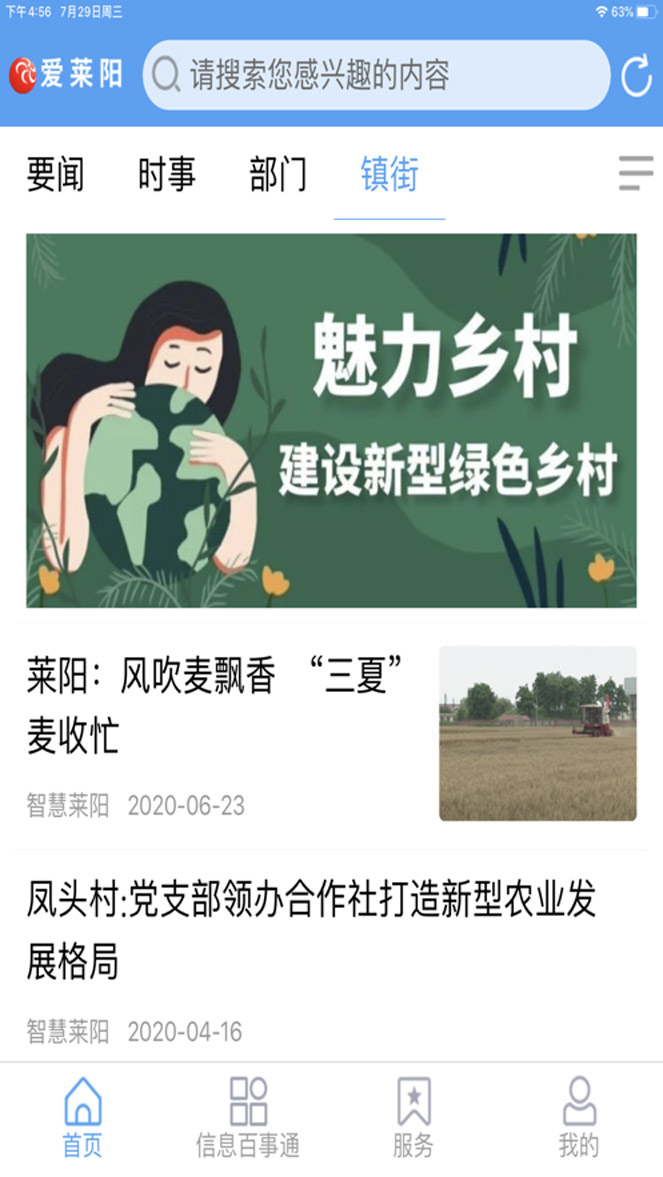The image size is (663, 1177).
Task: Select the 镇街 tab
Action: [x=390, y=174]
